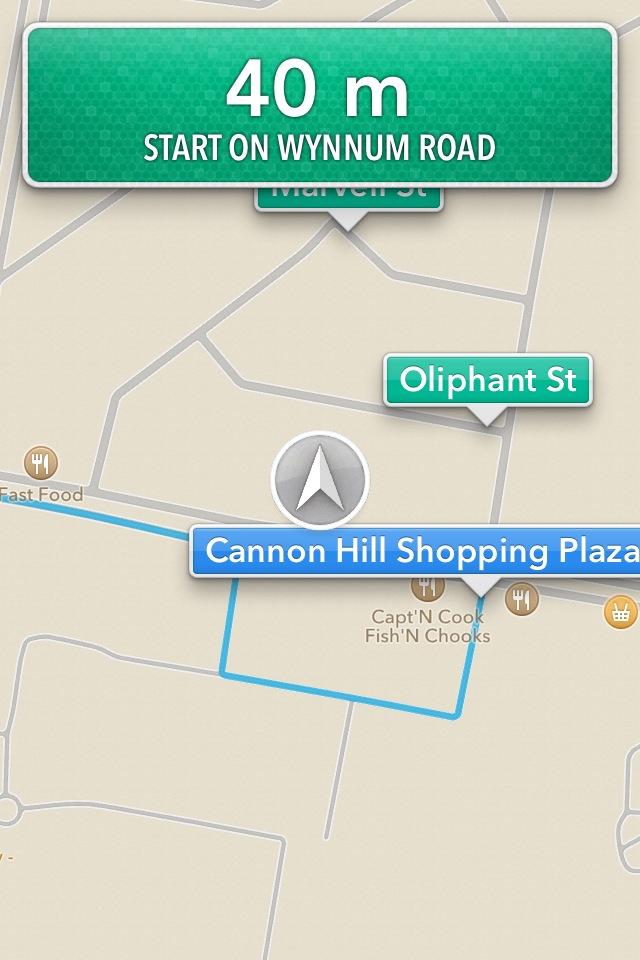640x960 pixels.
Task: Tap the Oliphant St street label
Action: pos(488,380)
